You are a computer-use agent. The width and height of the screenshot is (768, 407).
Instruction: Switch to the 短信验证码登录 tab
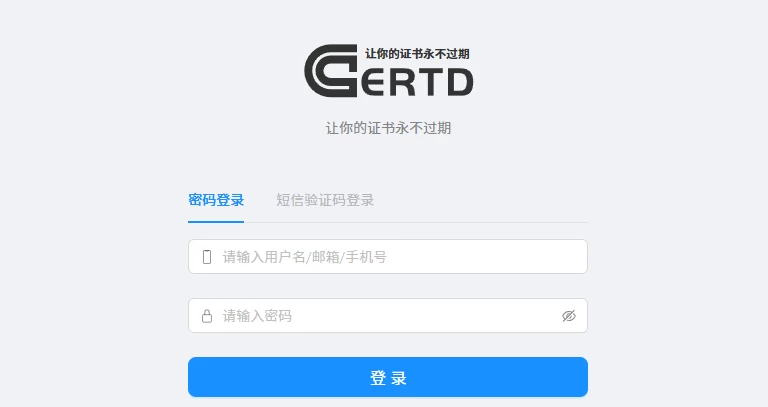325,200
